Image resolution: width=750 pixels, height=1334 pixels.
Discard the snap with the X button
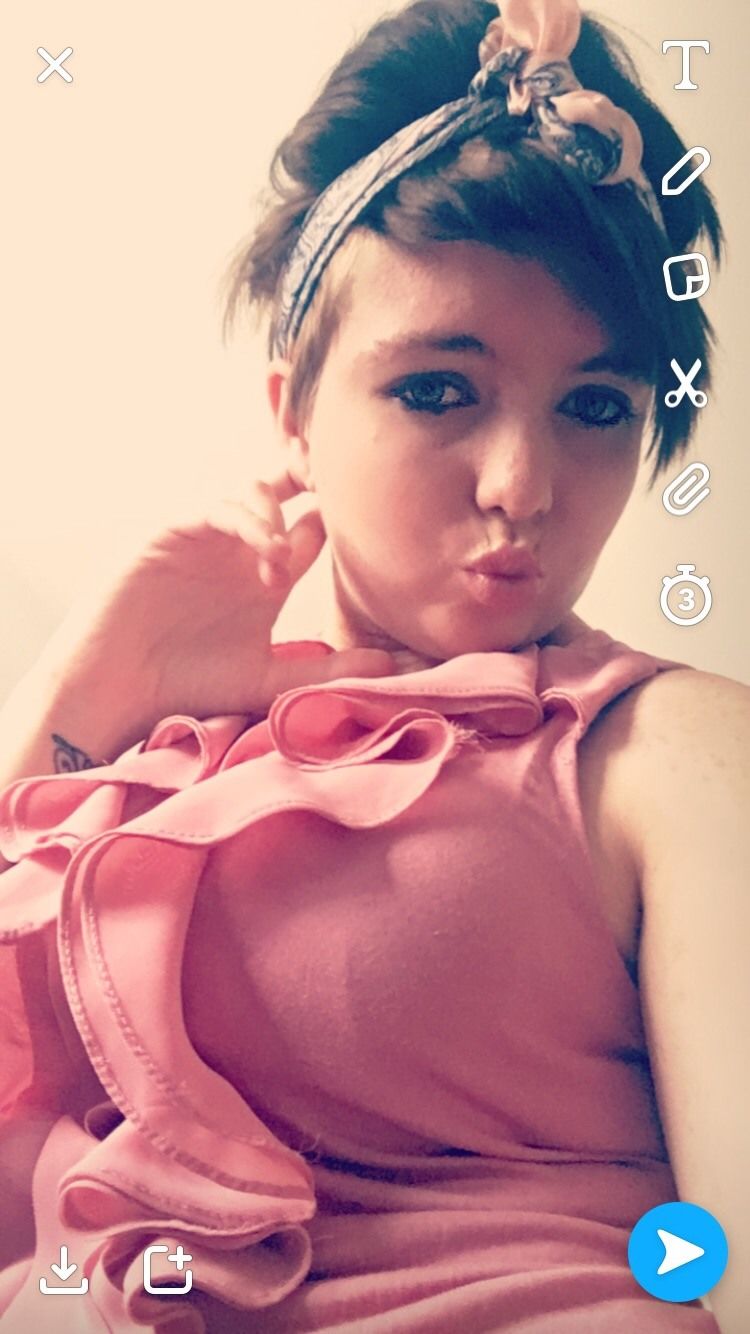click(x=55, y=65)
